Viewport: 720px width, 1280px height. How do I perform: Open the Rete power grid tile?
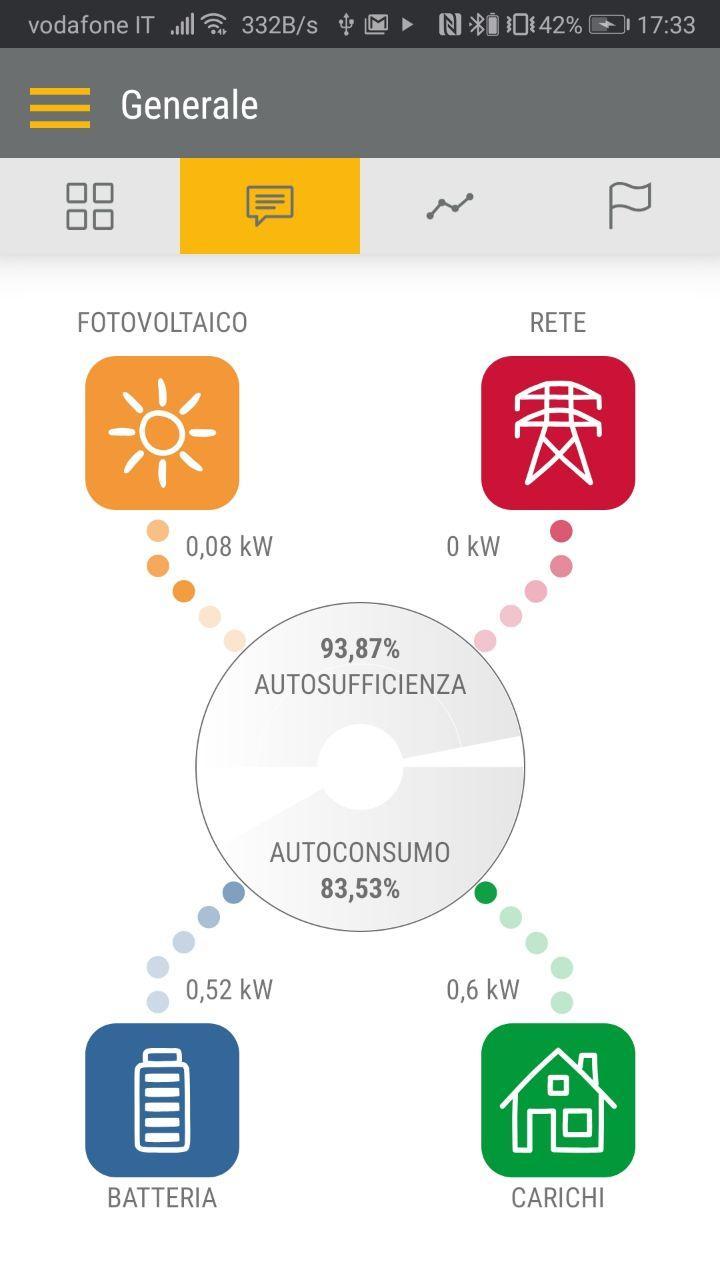tap(558, 433)
